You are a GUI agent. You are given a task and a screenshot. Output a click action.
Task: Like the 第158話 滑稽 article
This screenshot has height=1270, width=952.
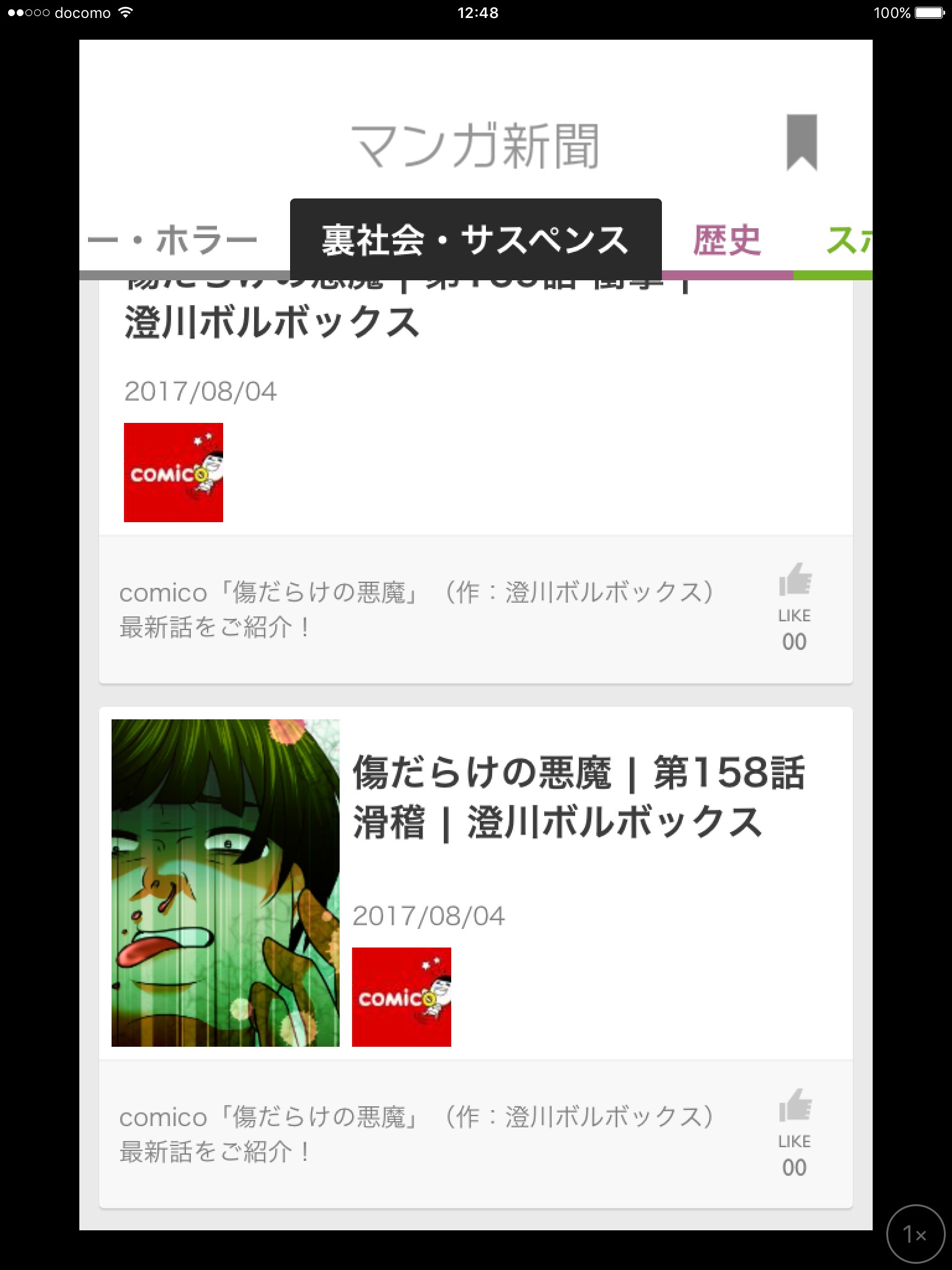(x=795, y=1106)
